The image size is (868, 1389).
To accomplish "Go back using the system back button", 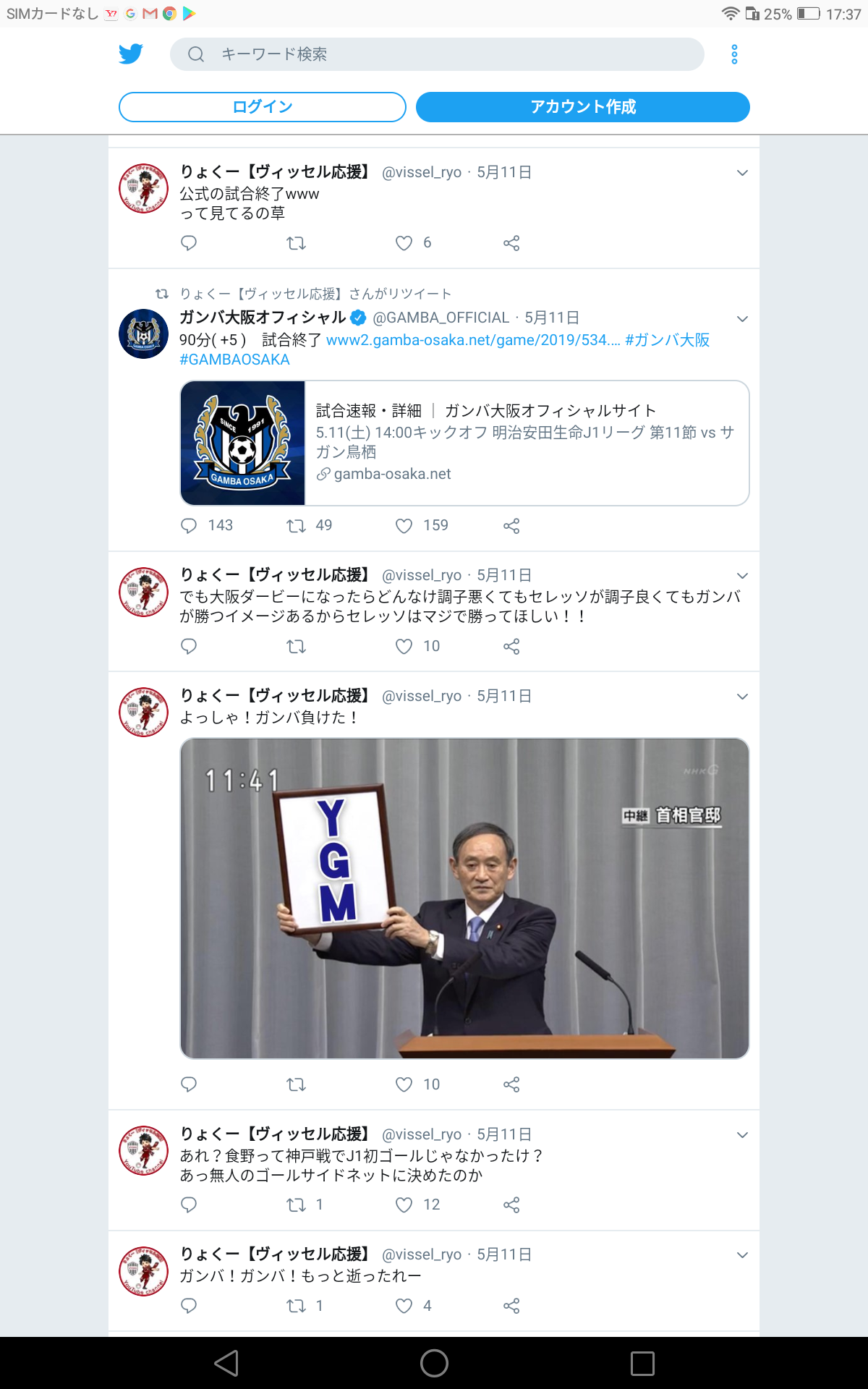I will point(226,1364).
